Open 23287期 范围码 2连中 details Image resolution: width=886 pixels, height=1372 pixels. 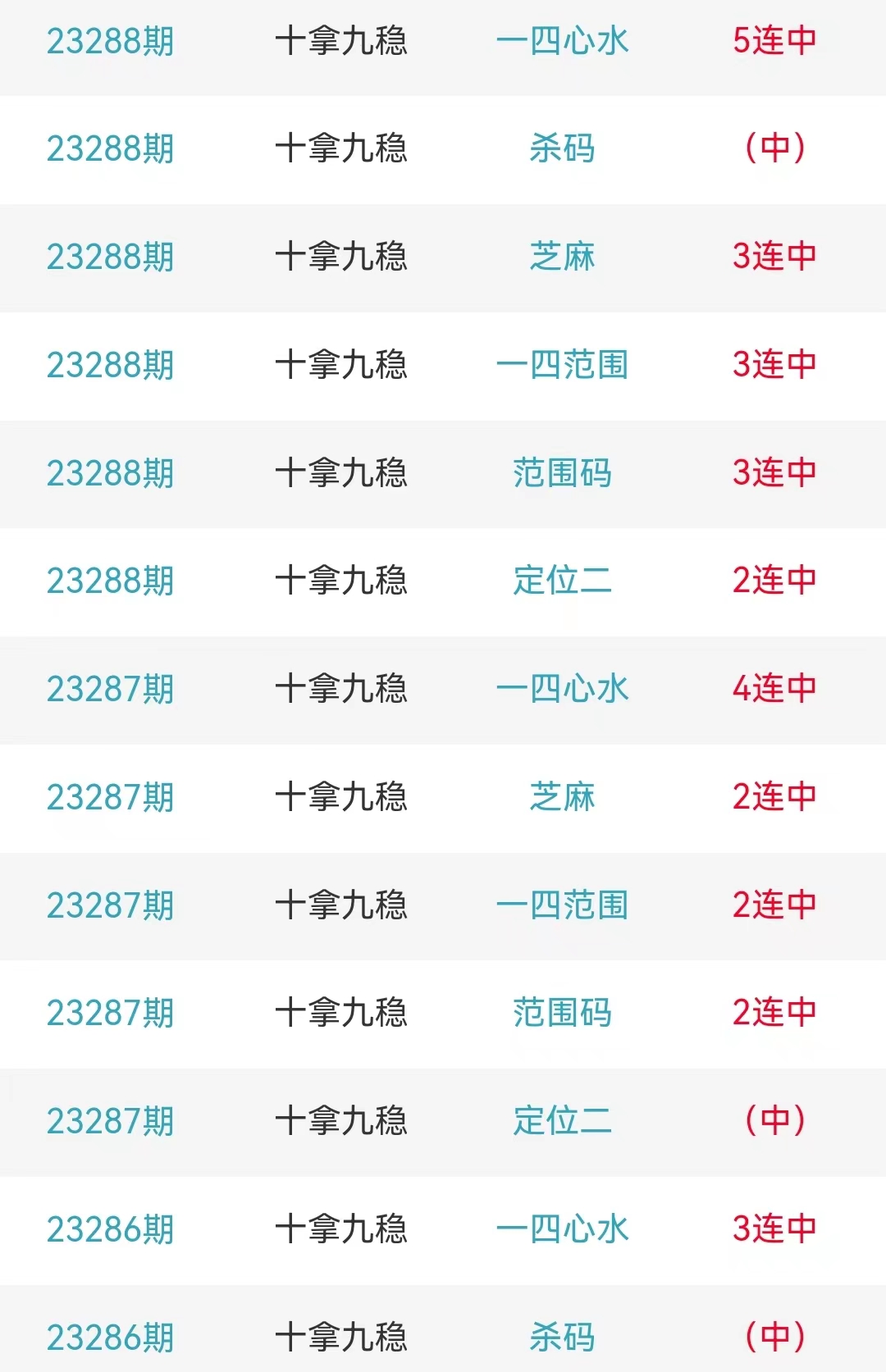(x=443, y=1013)
